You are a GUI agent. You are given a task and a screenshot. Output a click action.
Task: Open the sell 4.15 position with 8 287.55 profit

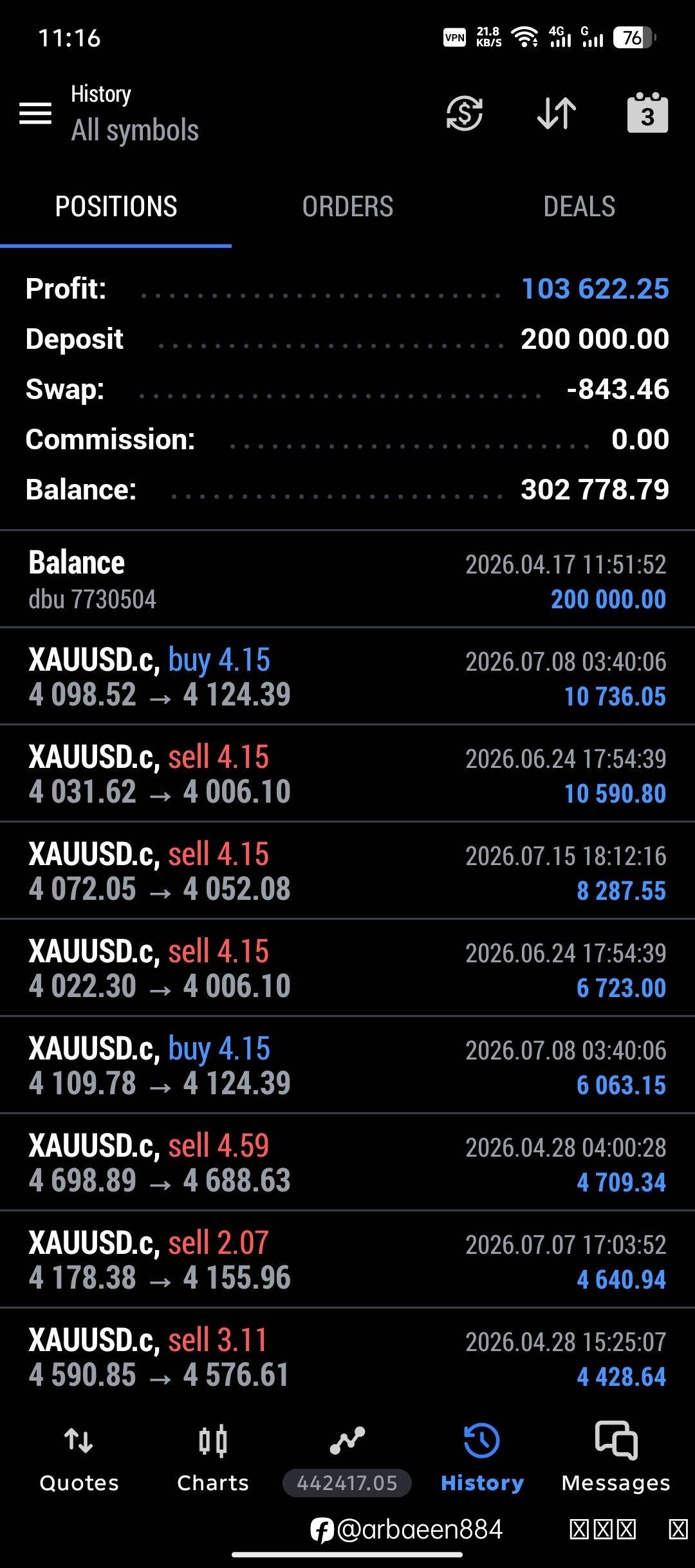point(347,871)
